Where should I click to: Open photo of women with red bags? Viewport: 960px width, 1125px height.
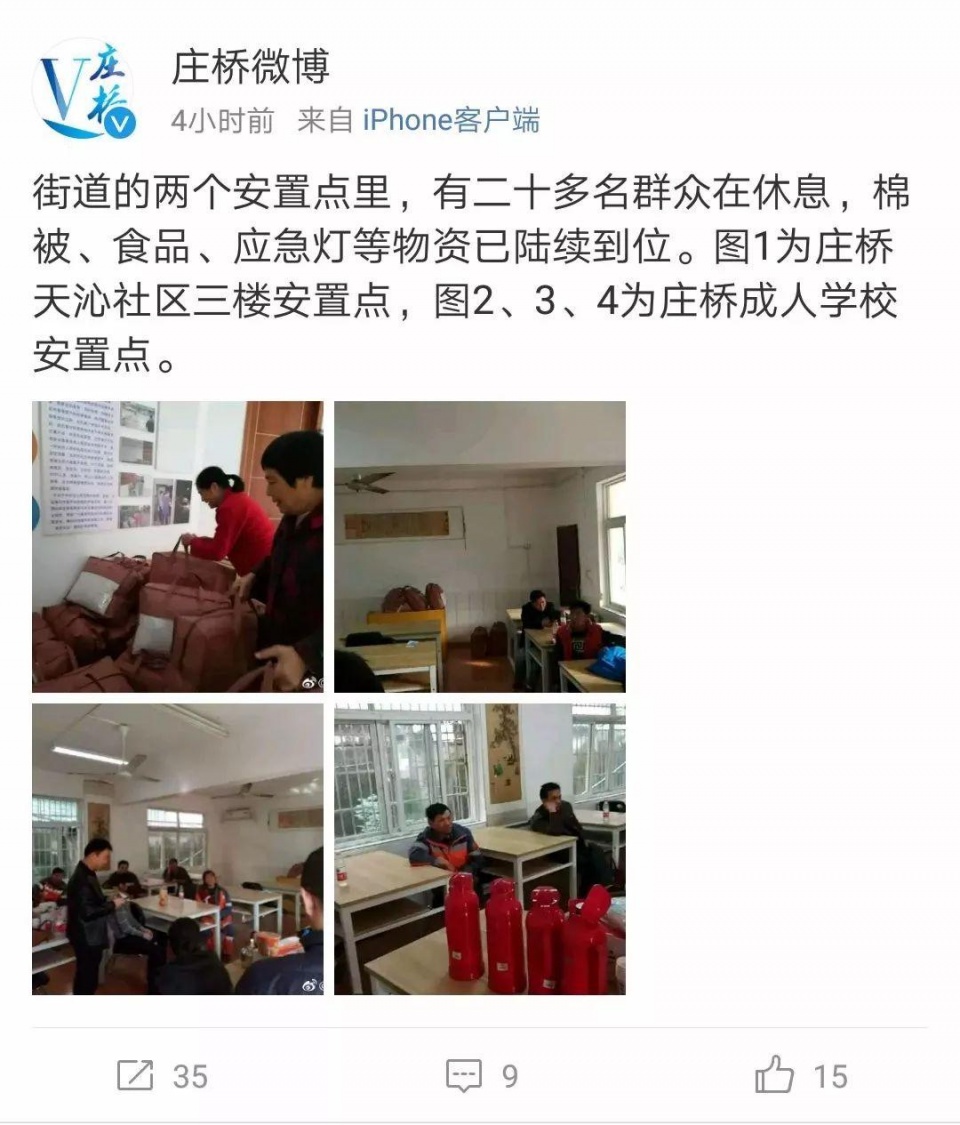tap(178, 547)
